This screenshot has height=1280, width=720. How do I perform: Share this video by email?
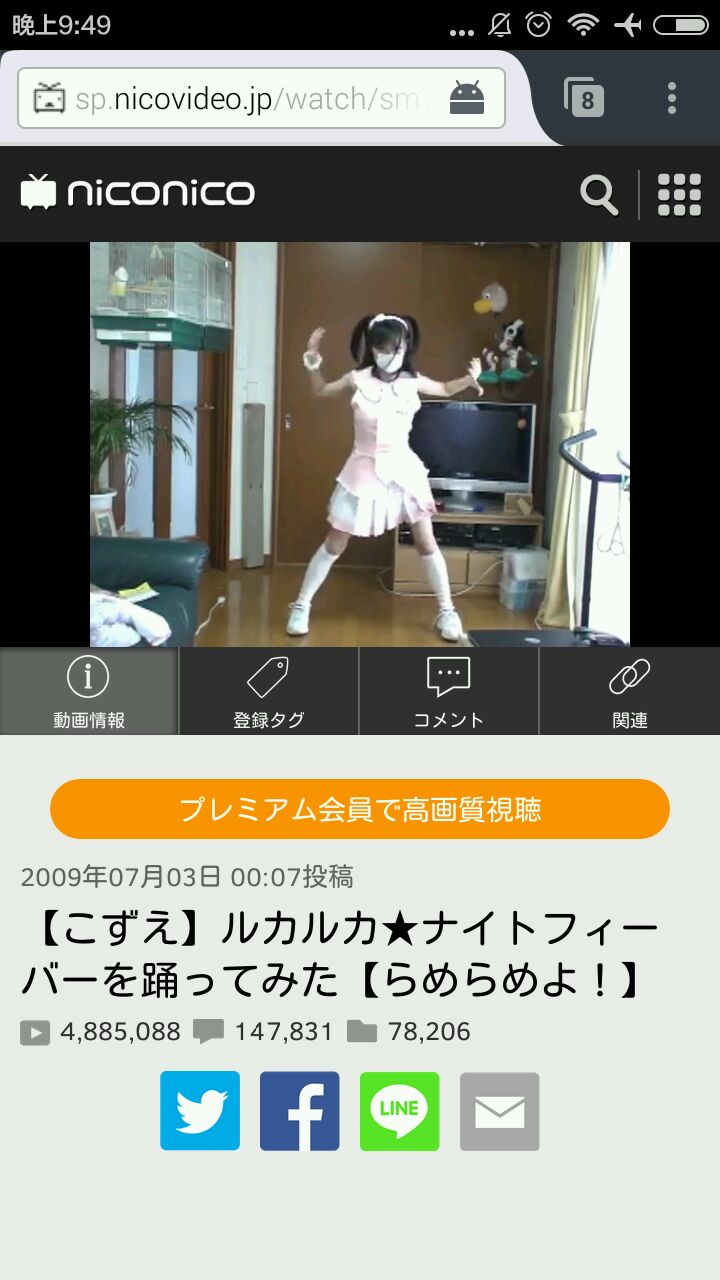500,1111
